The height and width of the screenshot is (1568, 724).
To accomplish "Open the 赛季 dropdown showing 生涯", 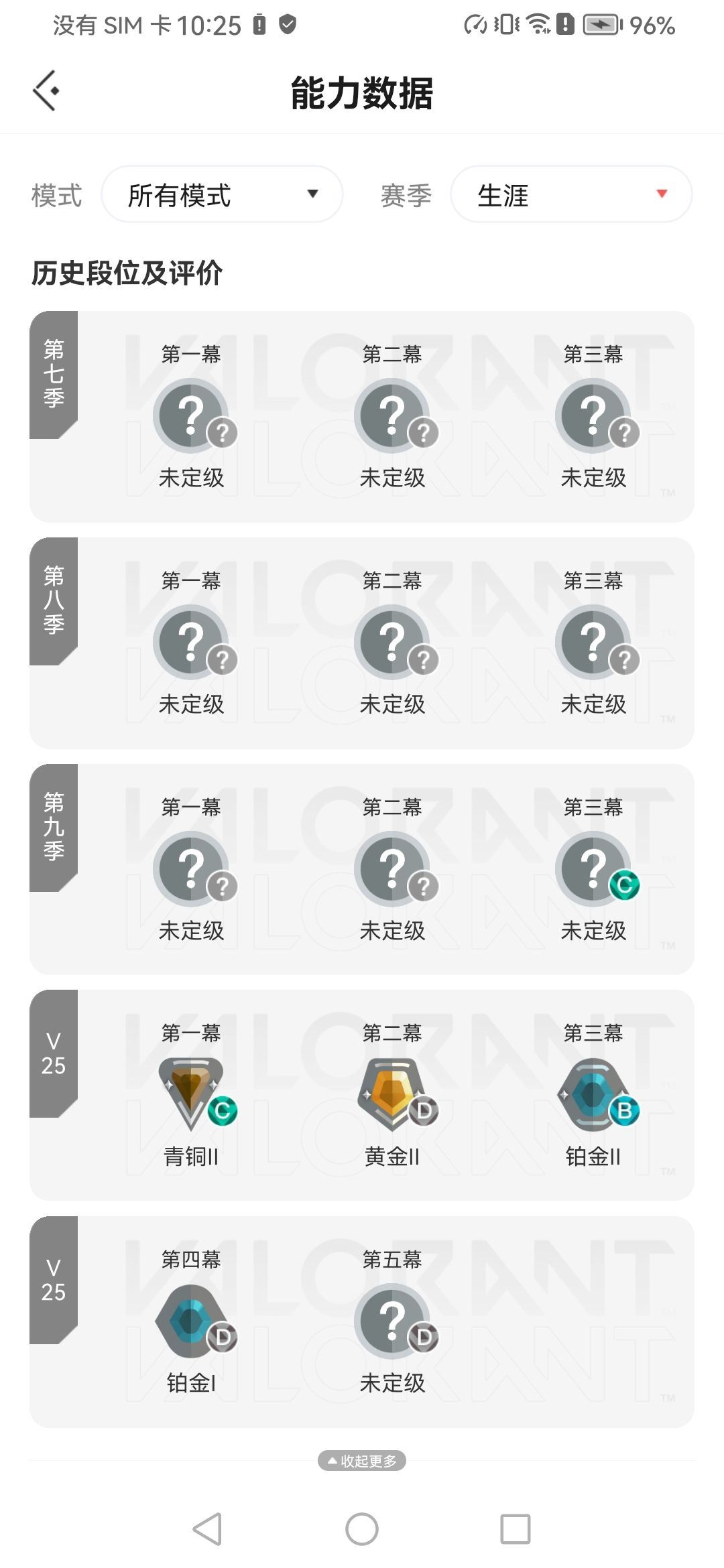I will [x=571, y=195].
